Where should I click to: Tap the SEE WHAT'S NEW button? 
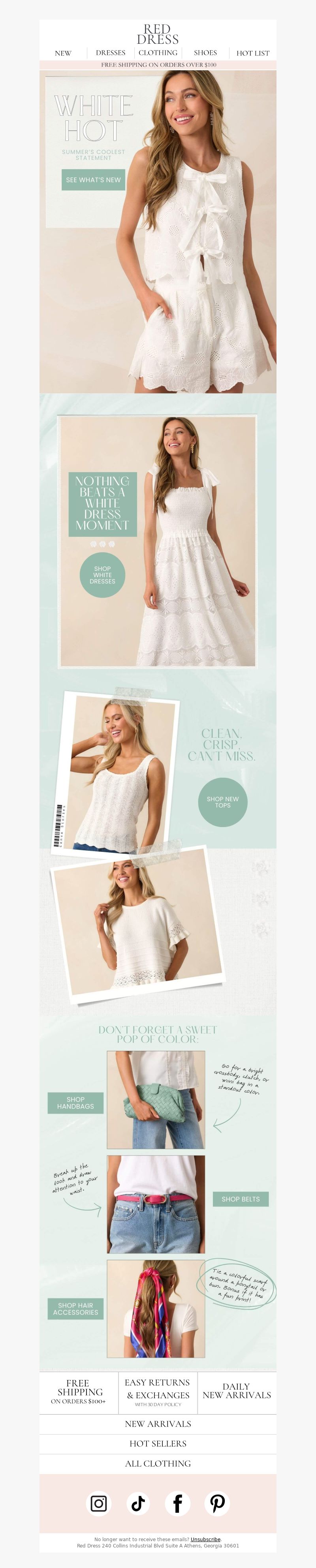[93, 180]
